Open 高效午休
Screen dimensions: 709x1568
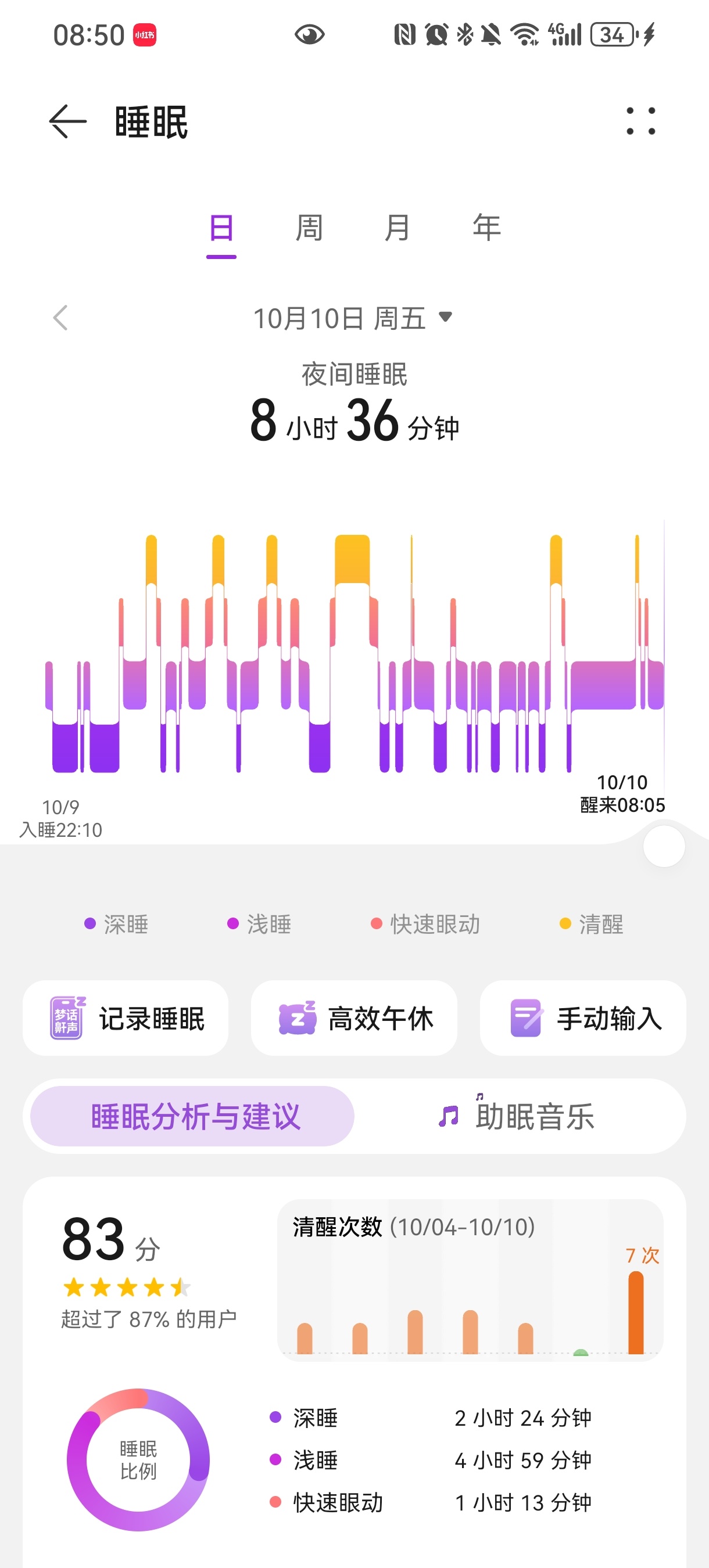point(354,1017)
